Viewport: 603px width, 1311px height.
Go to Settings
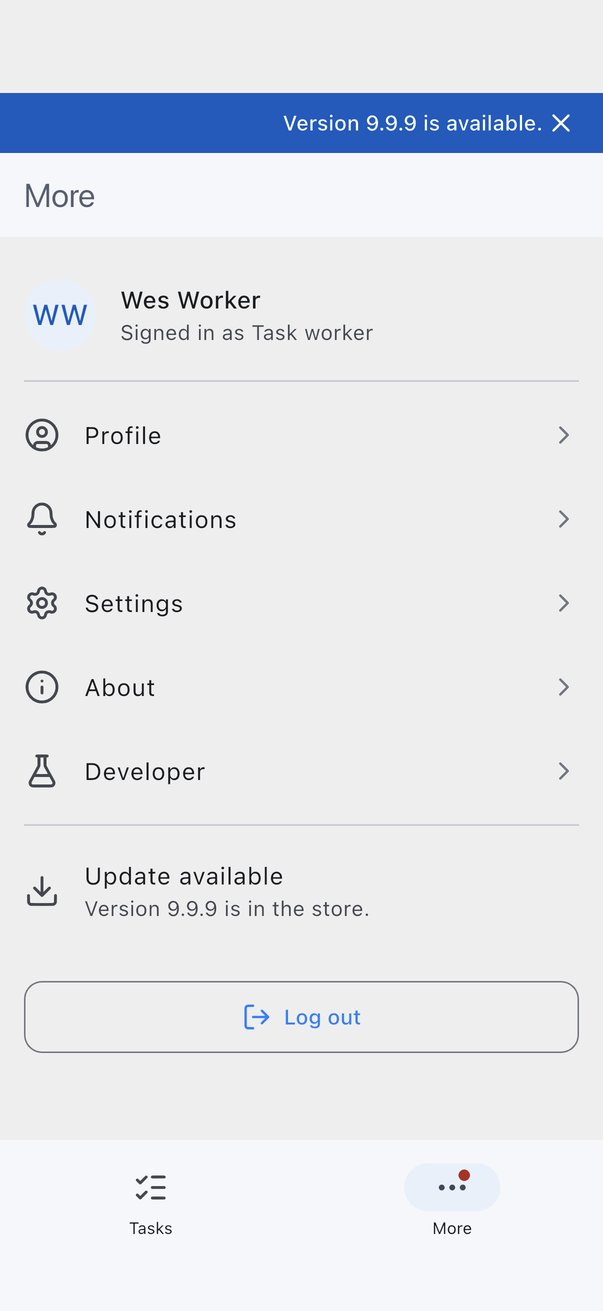[x=301, y=603]
